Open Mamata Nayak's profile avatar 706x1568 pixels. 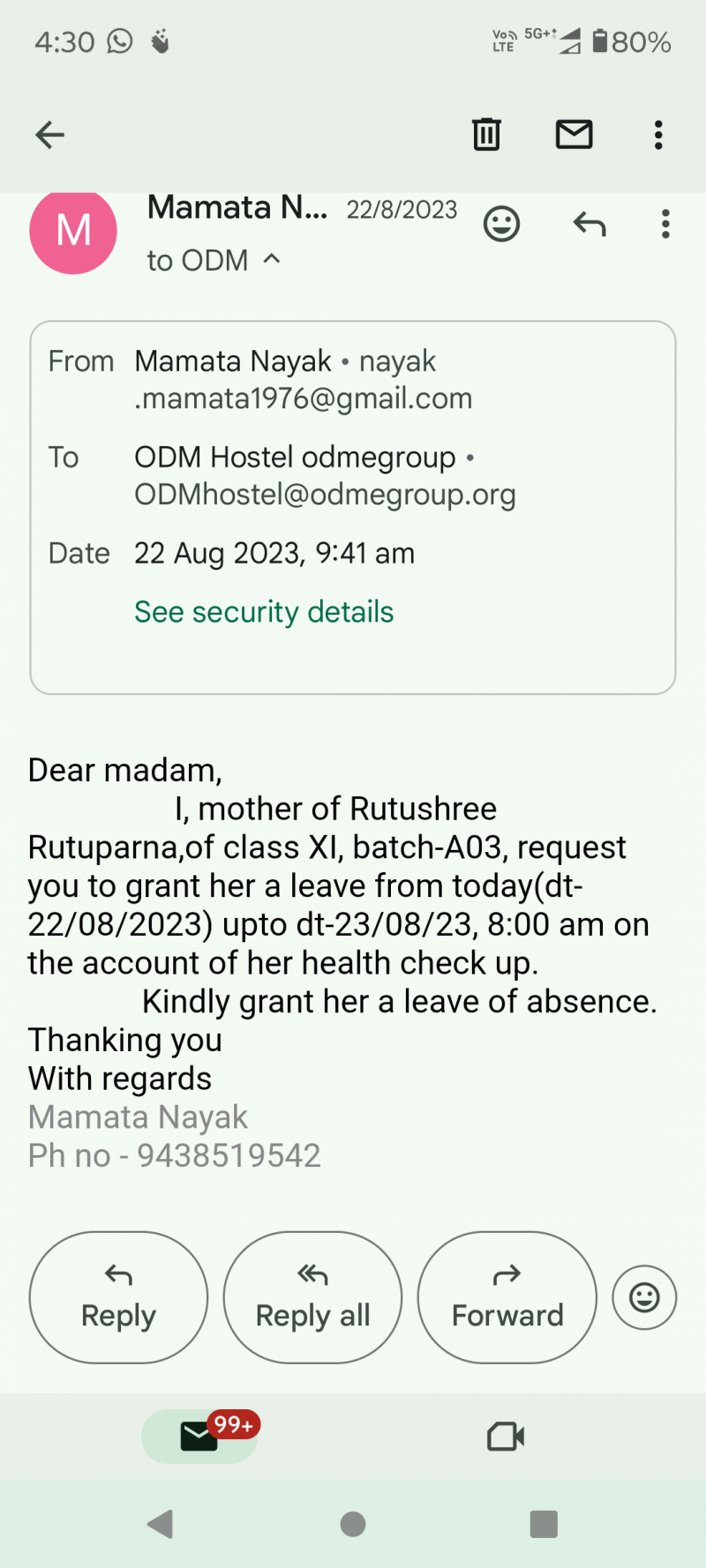pyautogui.click(x=73, y=231)
